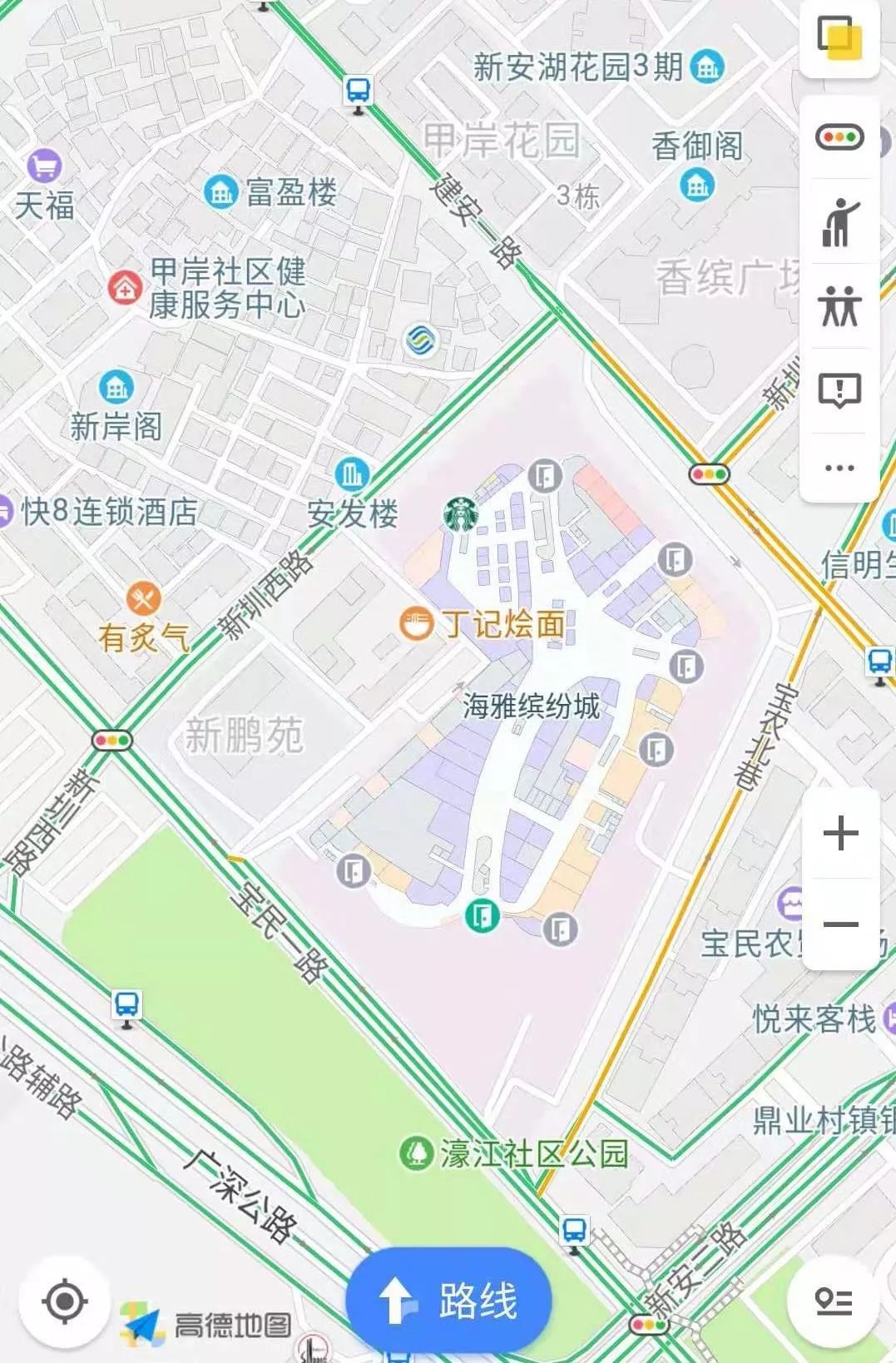This screenshot has width=896, height=1363.
Task: Center map on my location
Action: tap(64, 1301)
